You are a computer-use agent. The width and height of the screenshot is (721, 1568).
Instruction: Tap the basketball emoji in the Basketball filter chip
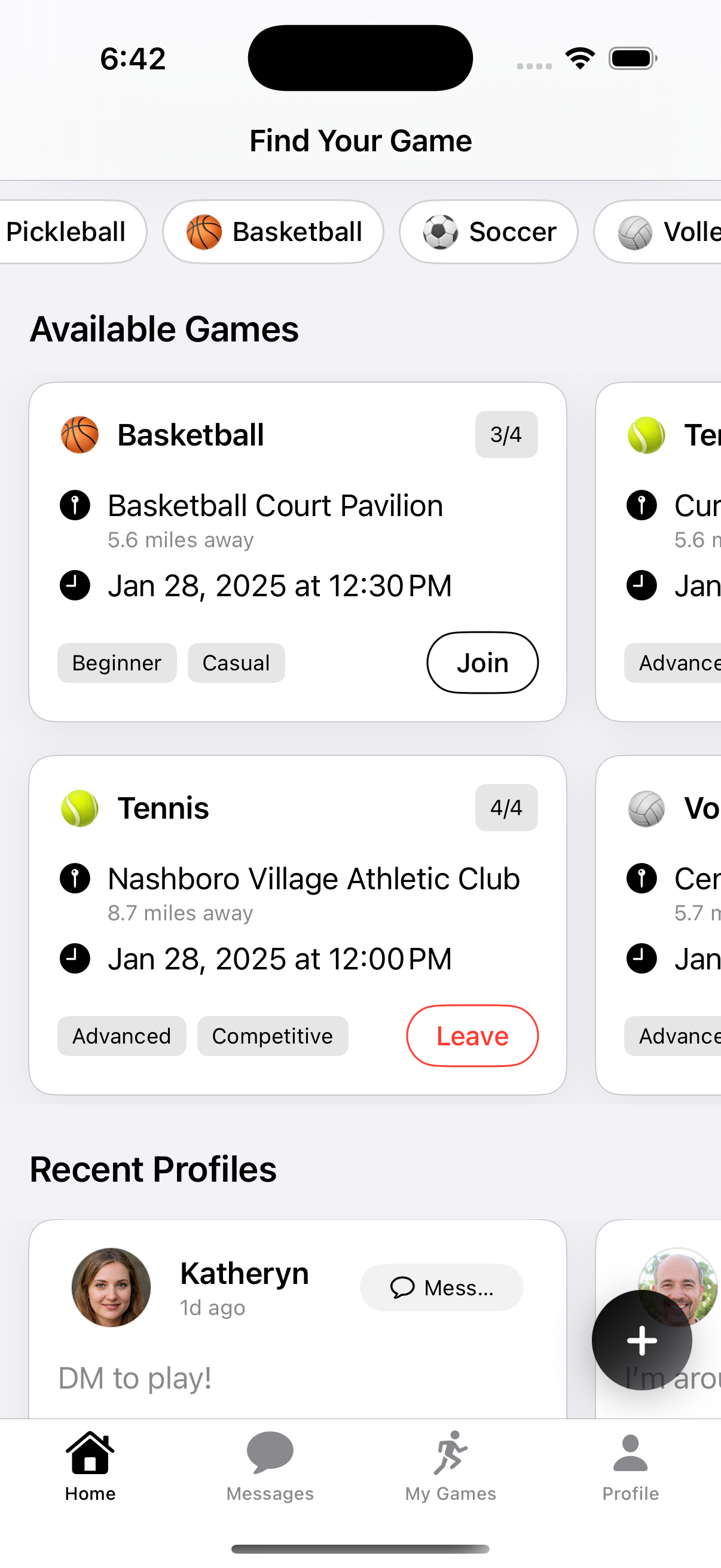tap(205, 232)
